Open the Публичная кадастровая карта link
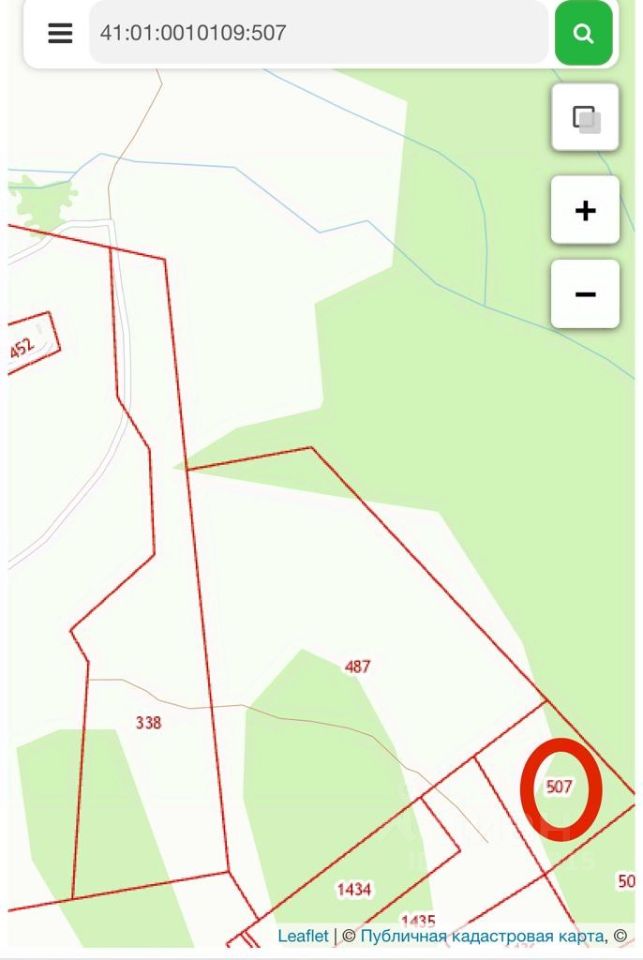The width and height of the screenshot is (643, 960). [x=481, y=936]
